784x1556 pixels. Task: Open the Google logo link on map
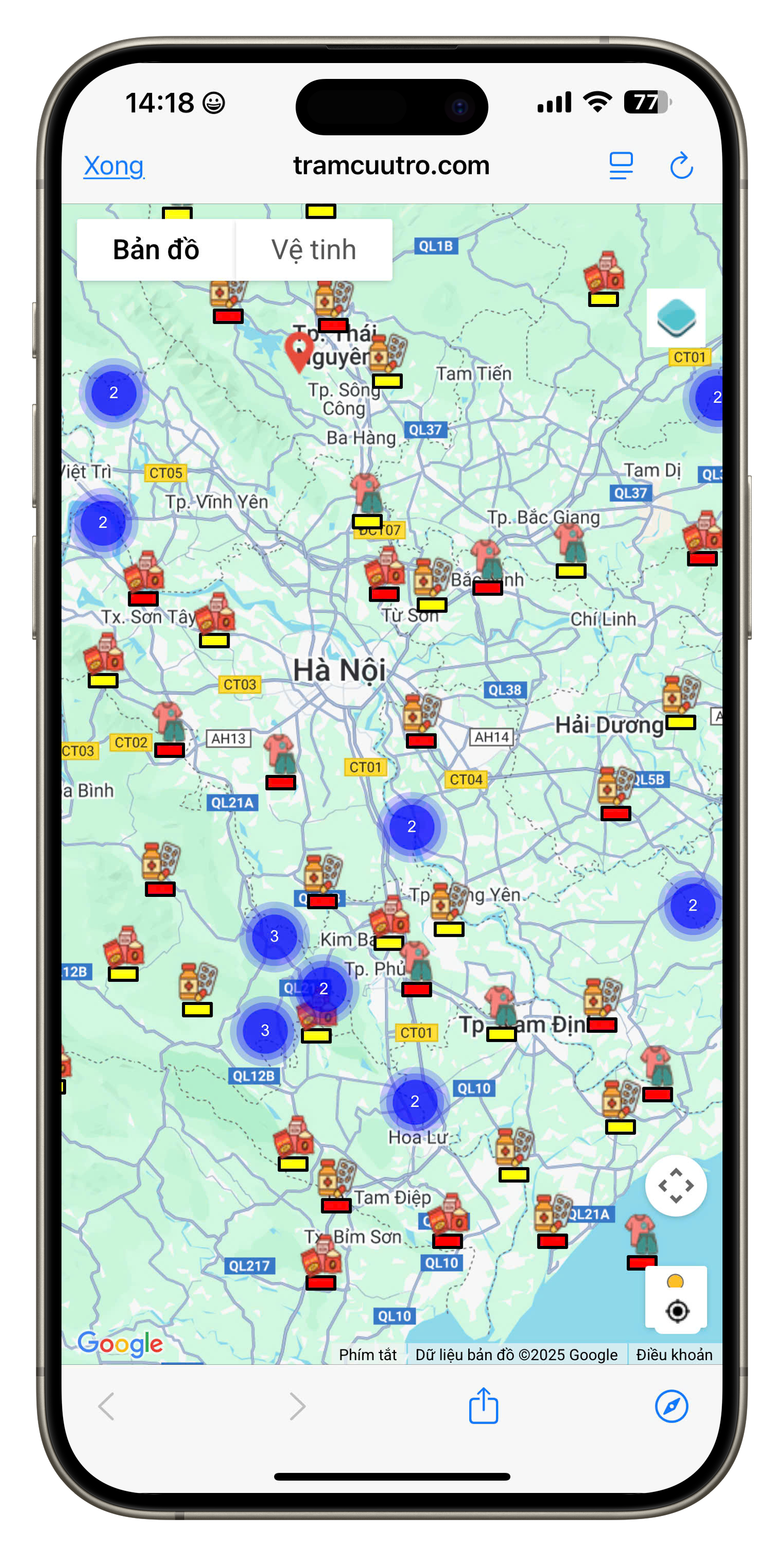point(120,1343)
